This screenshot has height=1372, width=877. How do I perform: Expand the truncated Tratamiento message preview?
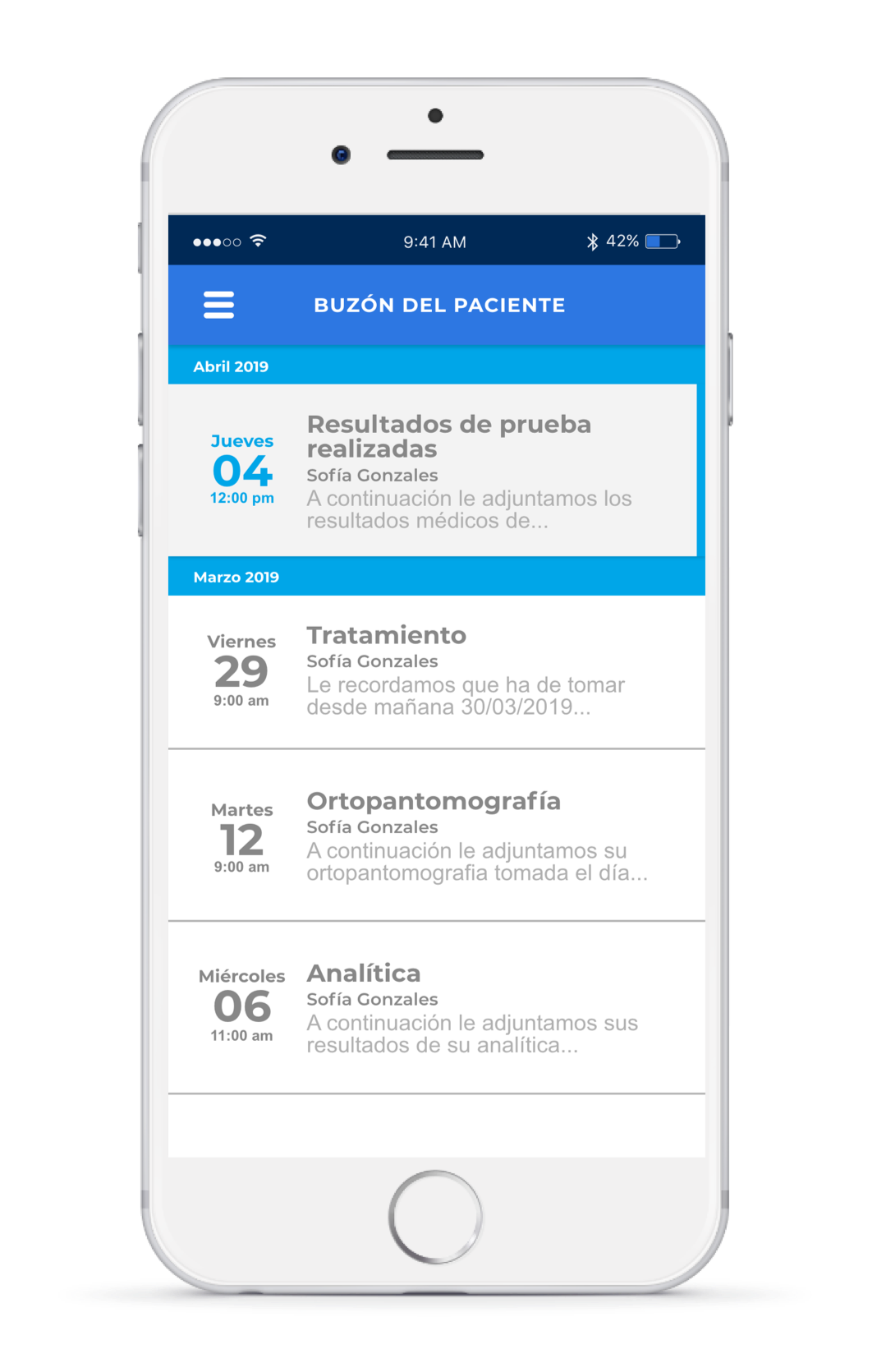tap(466, 694)
